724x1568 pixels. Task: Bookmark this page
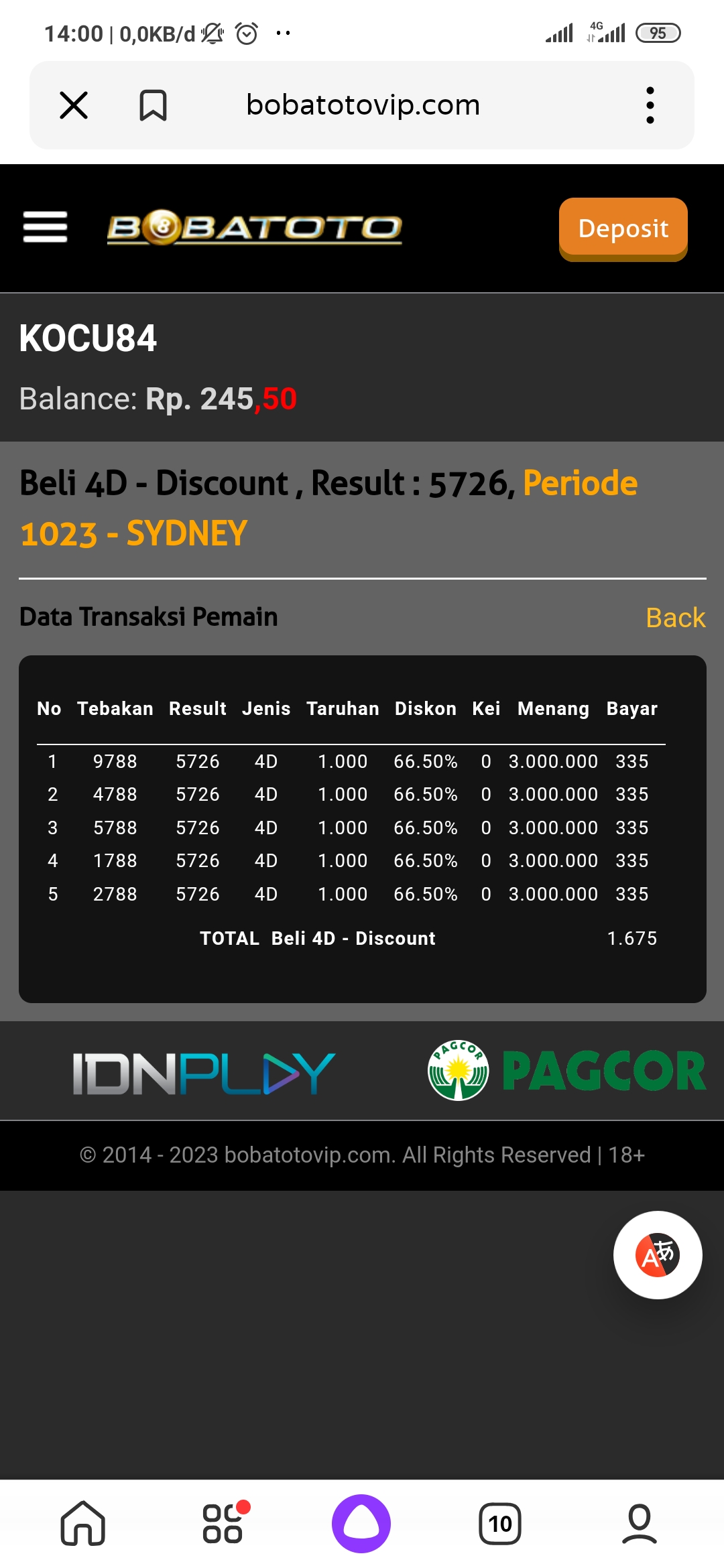pos(153,105)
